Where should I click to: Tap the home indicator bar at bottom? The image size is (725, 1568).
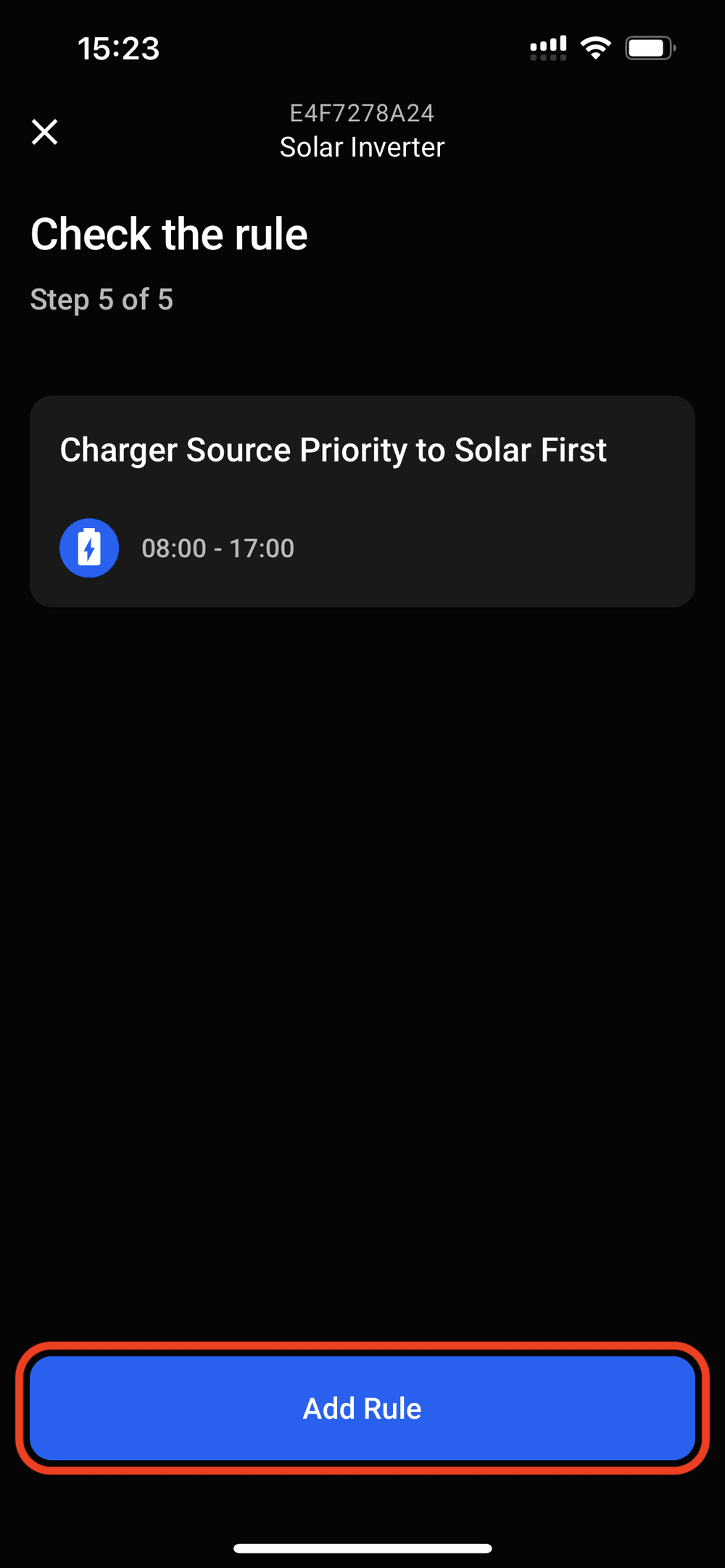pyautogui.click(x=362, y=1548)
